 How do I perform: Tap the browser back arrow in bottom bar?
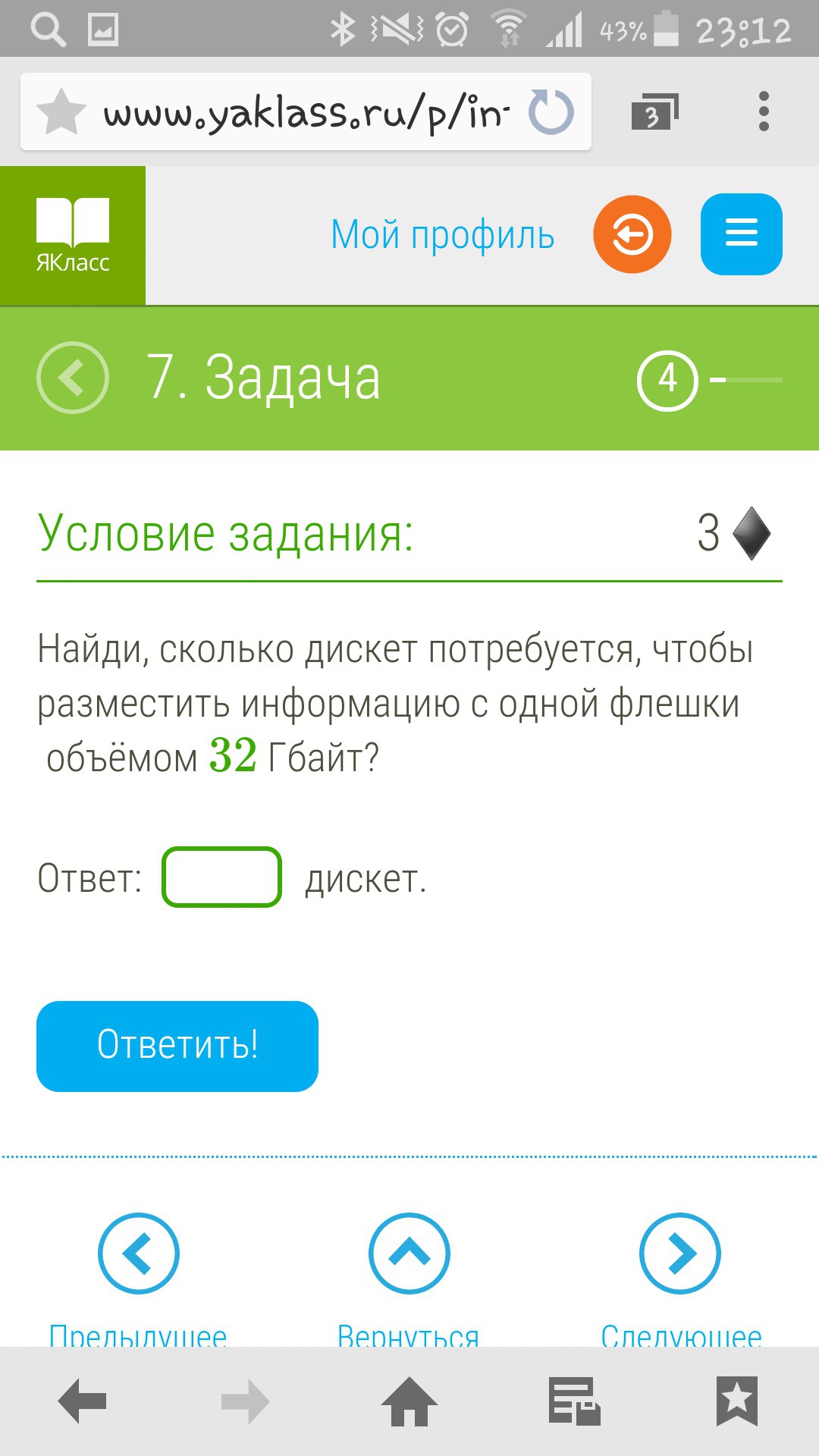82,1401
